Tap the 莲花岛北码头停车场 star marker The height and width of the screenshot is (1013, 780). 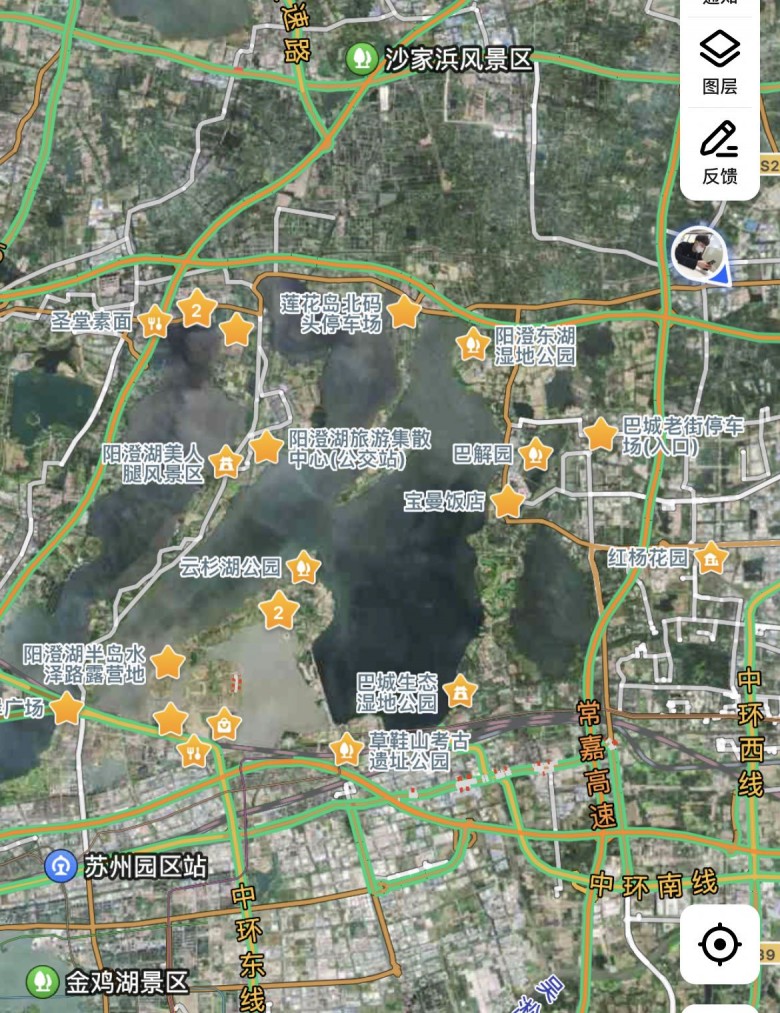(x=404, y=312)
